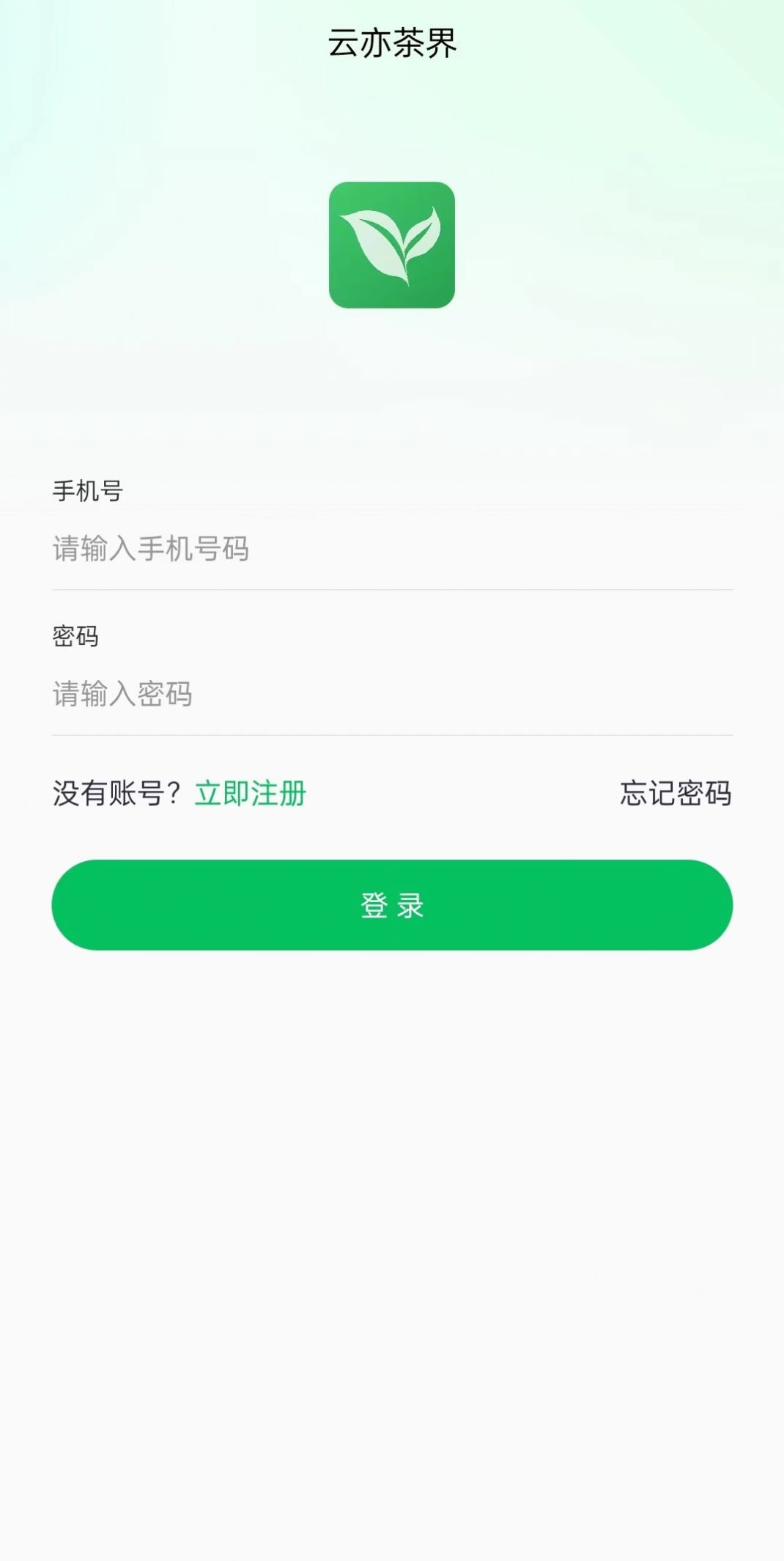The image size is (784, 1561).
Task: Click the divider line under phone input
Action: coord(391,587)
